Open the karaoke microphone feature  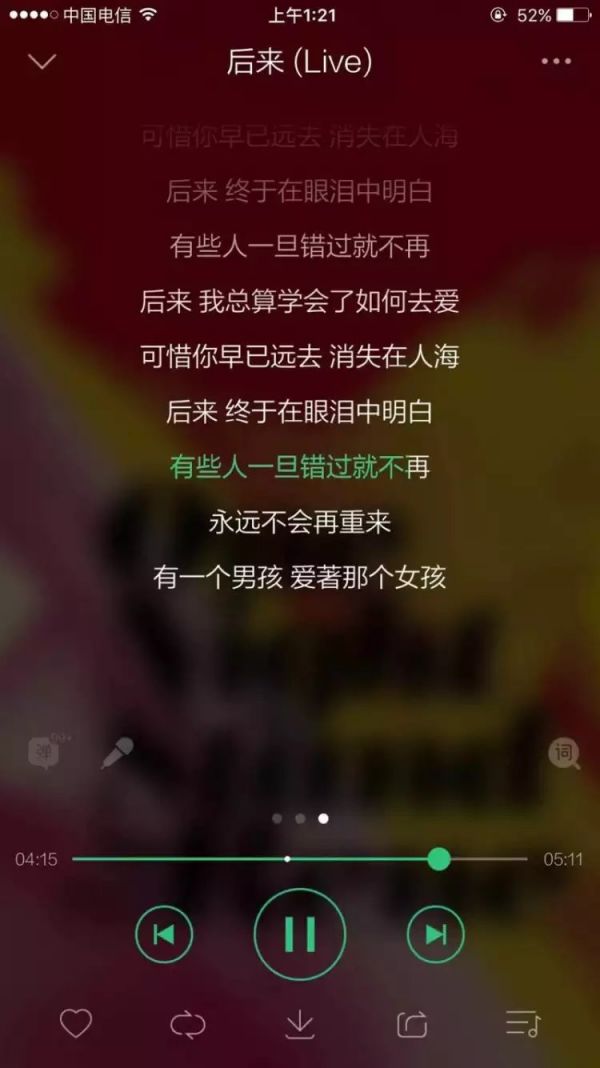pos(117,752)
